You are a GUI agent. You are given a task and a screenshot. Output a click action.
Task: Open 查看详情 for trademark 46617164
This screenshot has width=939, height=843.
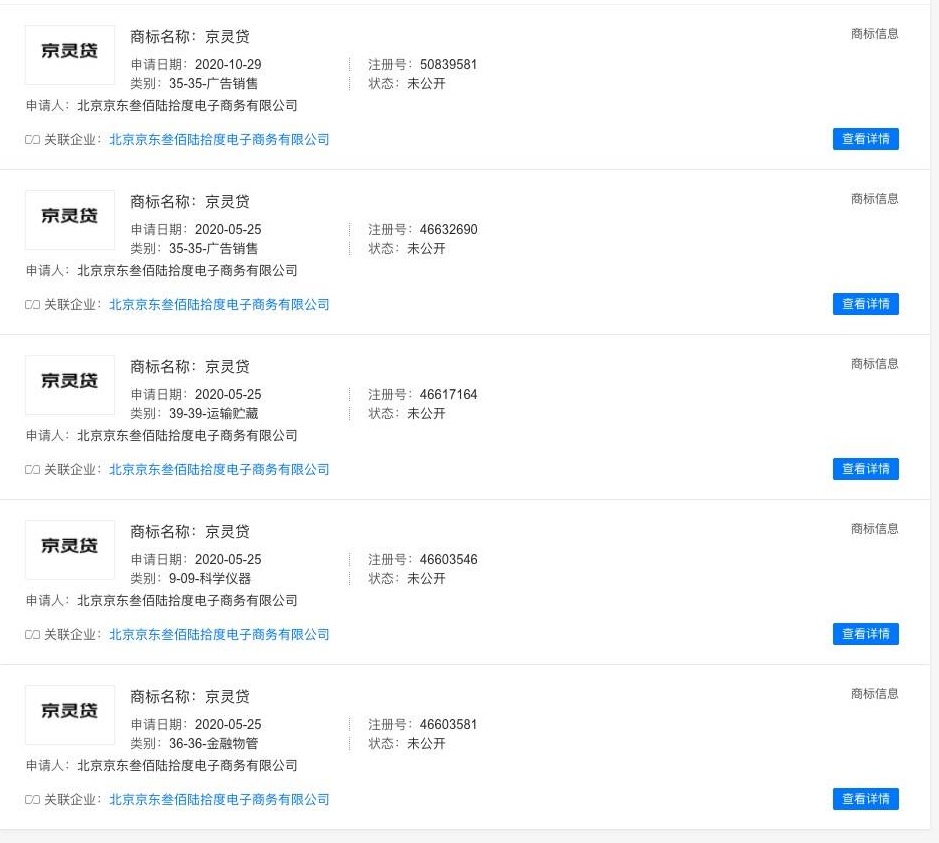[865, 469]
